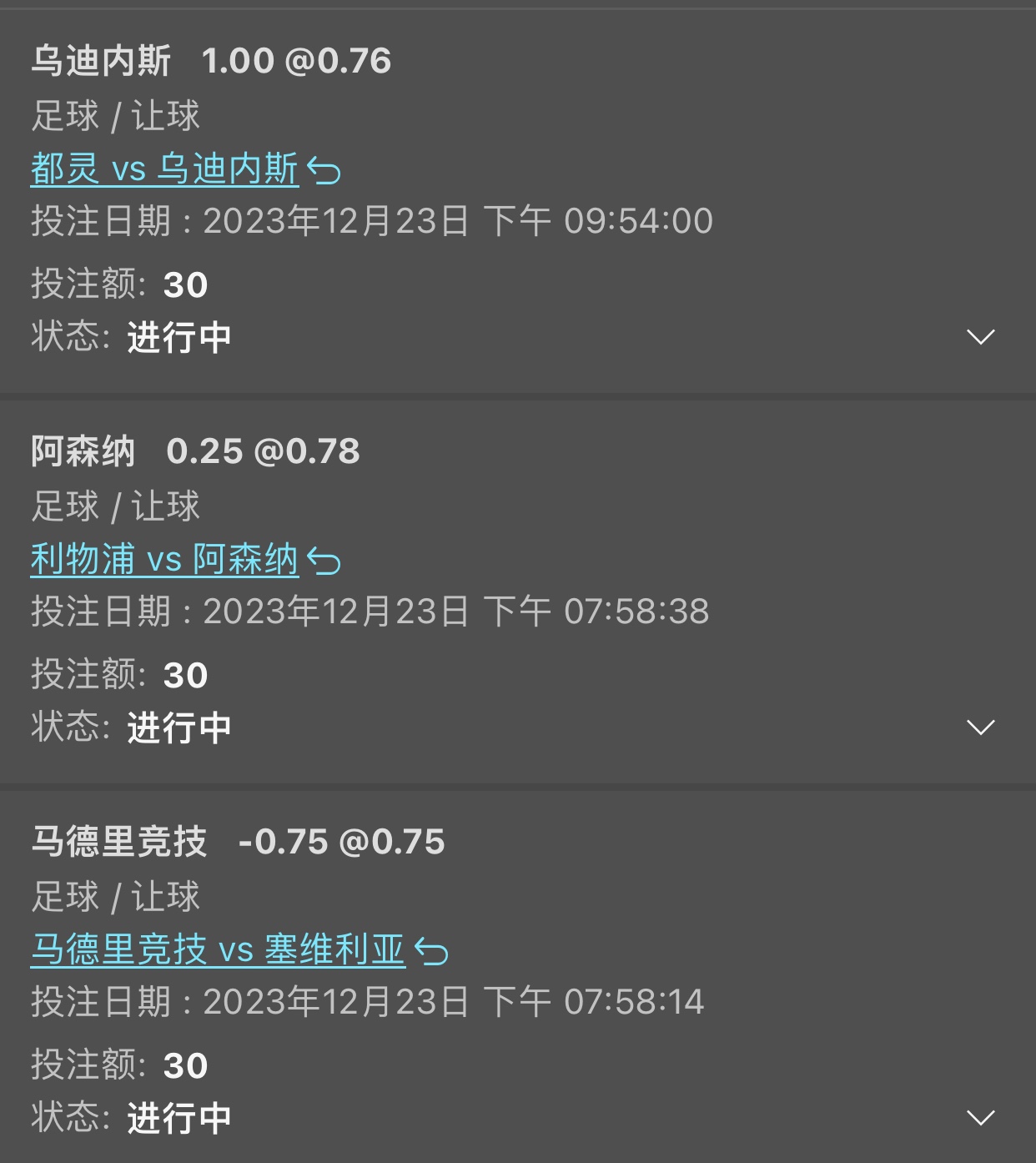The width and height of the screenshot is (1036, 1163).
Task: Expand the 乌迪内斯 bet details chevron
Action: pyautogui.click(x=980, y=337)
